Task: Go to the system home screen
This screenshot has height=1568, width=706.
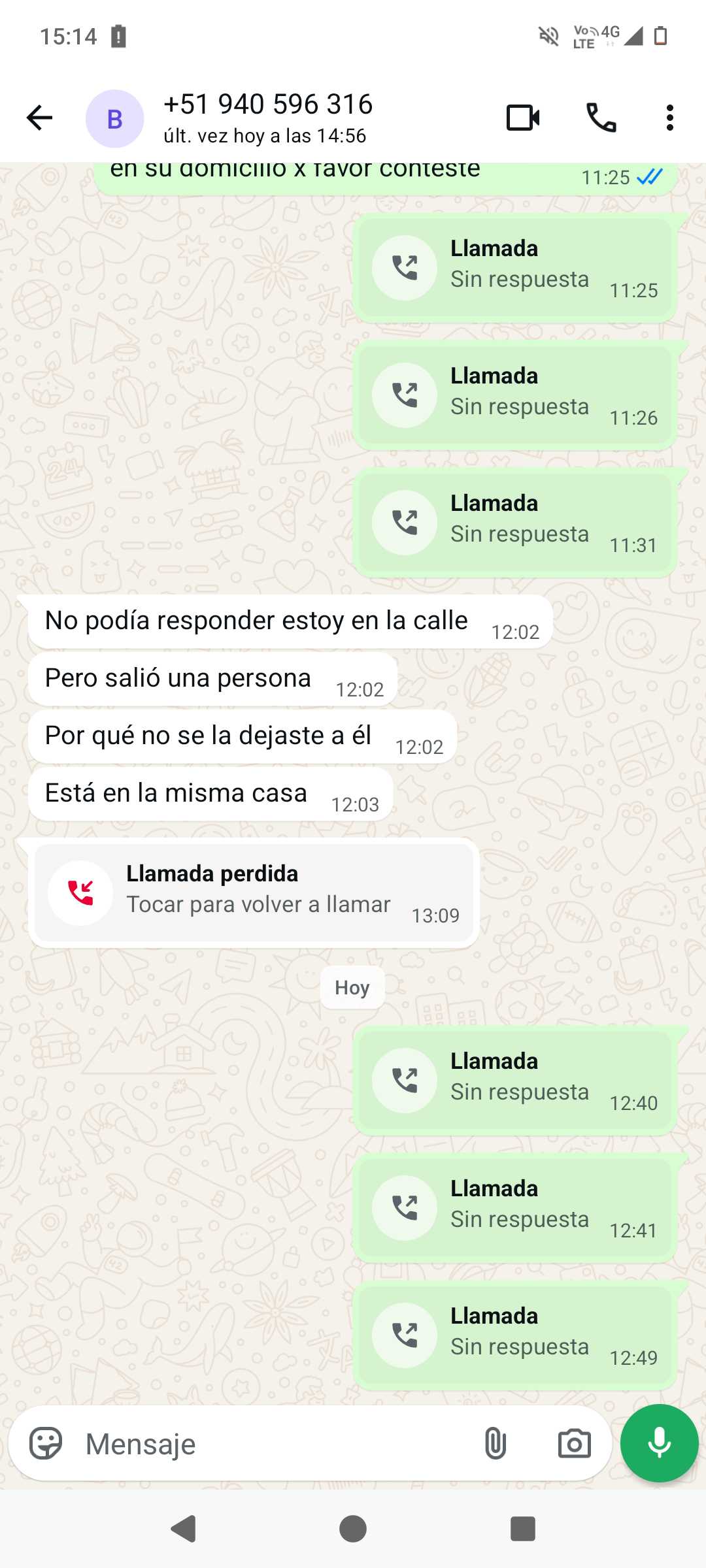Action: tap(353, 1529)
